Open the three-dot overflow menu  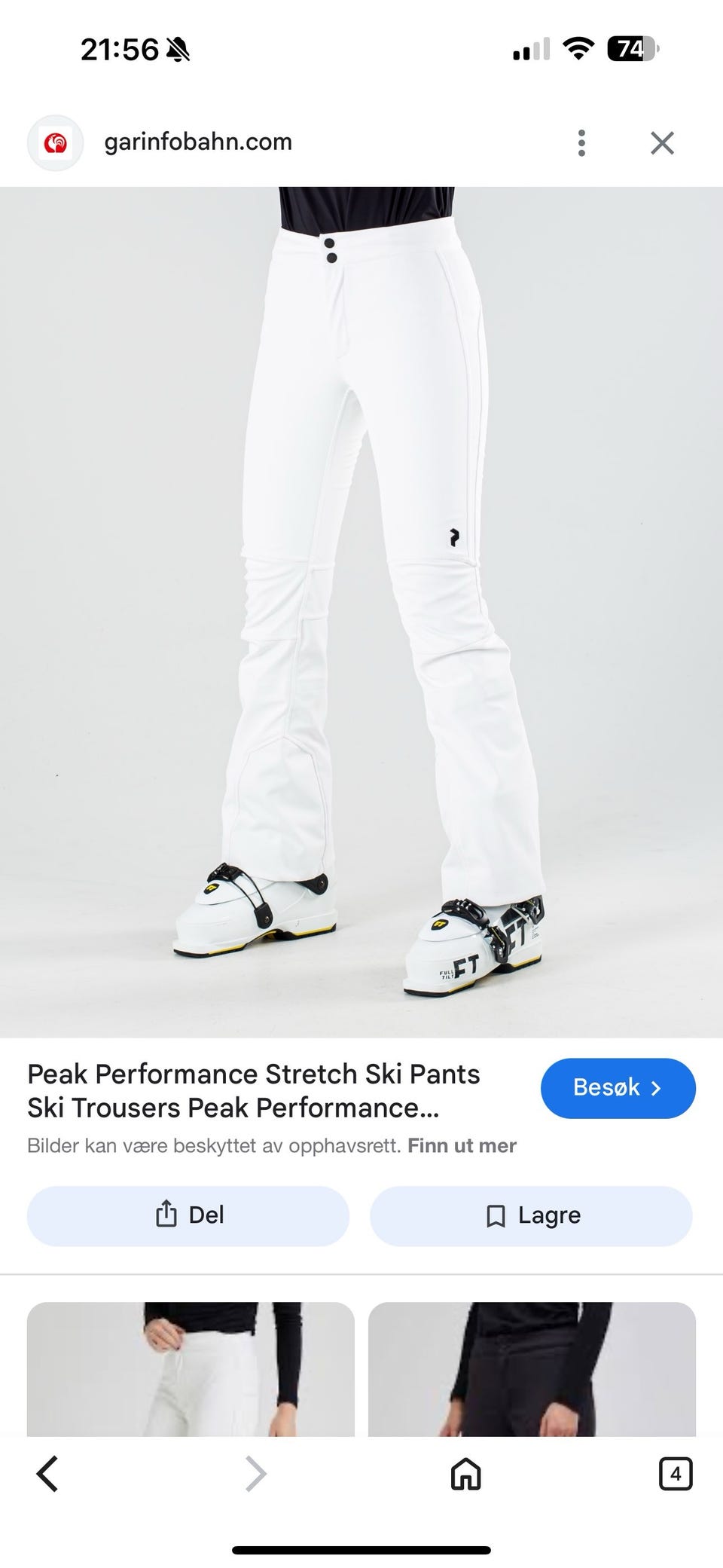click(x=581, y=142)
